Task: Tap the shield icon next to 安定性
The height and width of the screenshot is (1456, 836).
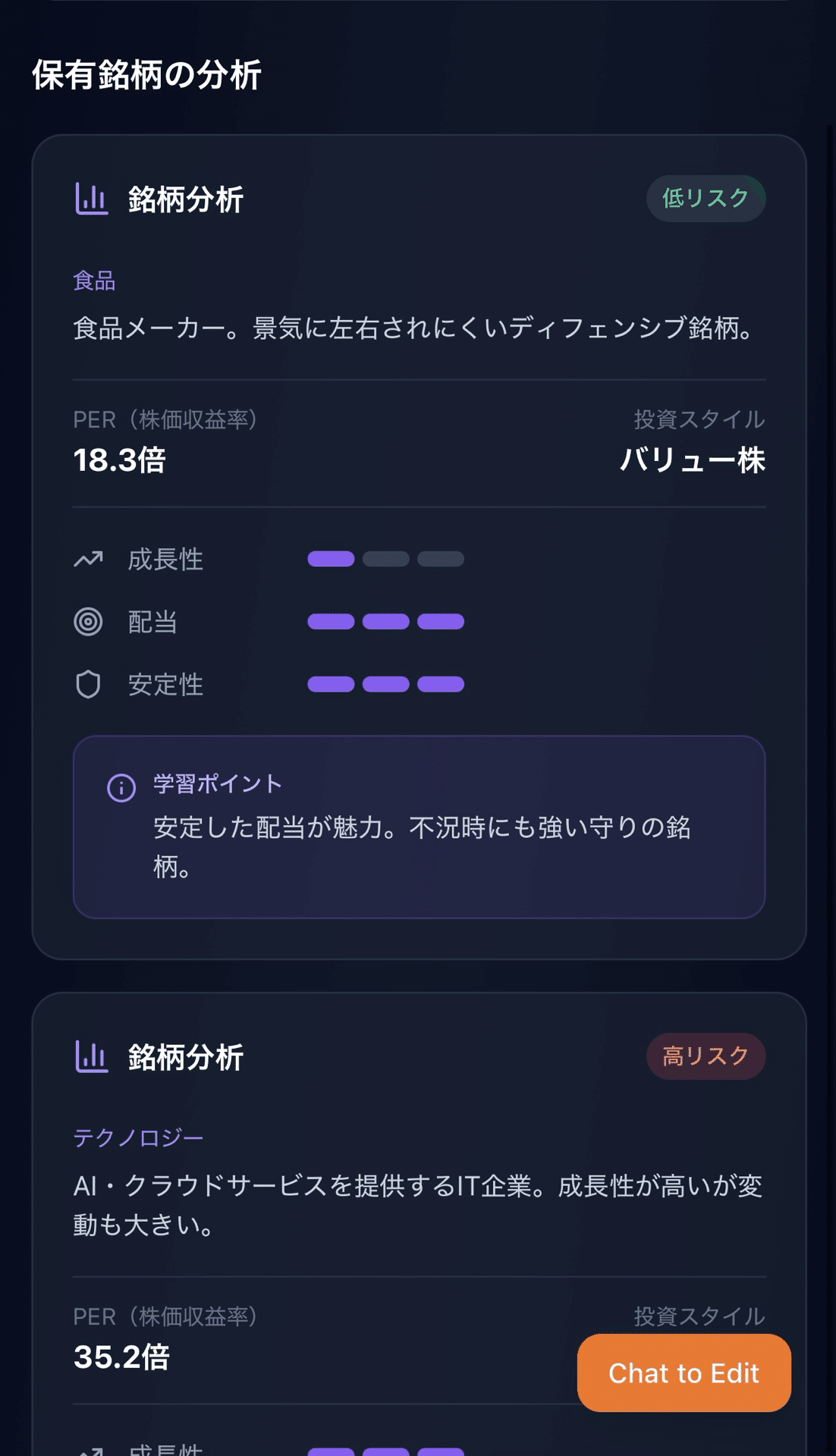Action: point(89,685)
